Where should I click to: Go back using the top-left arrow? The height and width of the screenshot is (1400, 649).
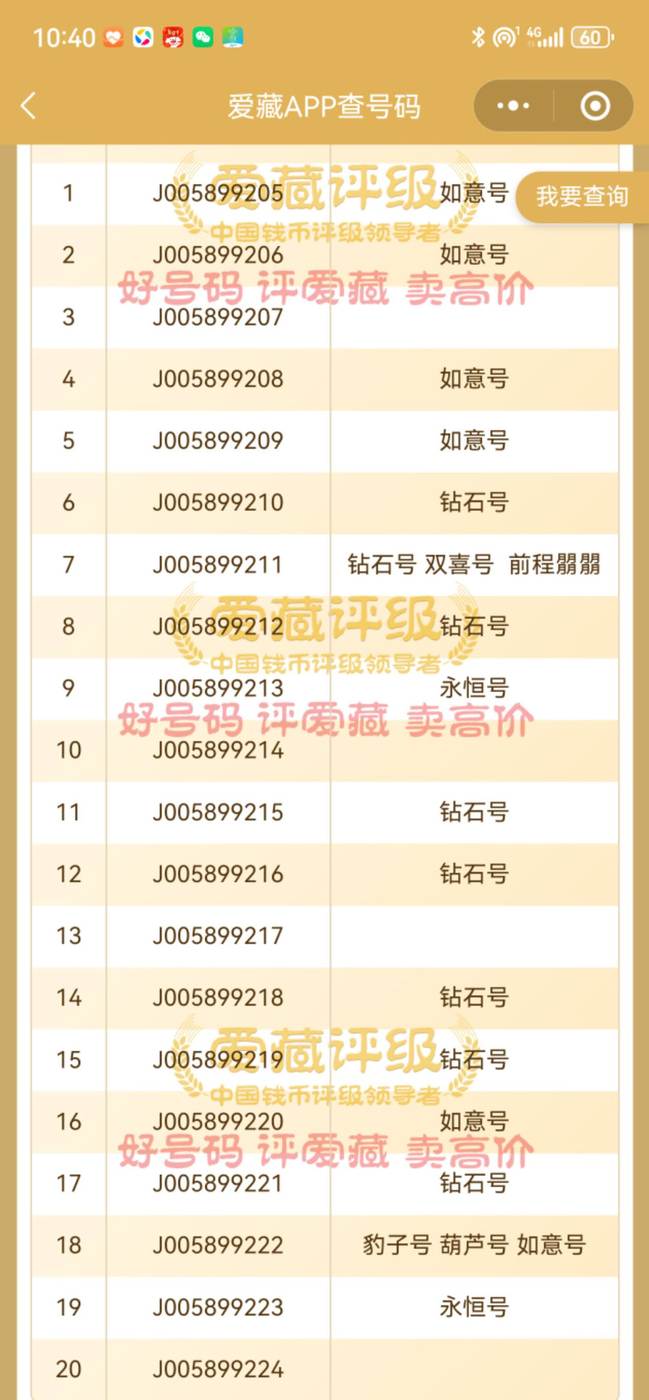point(28,106)
